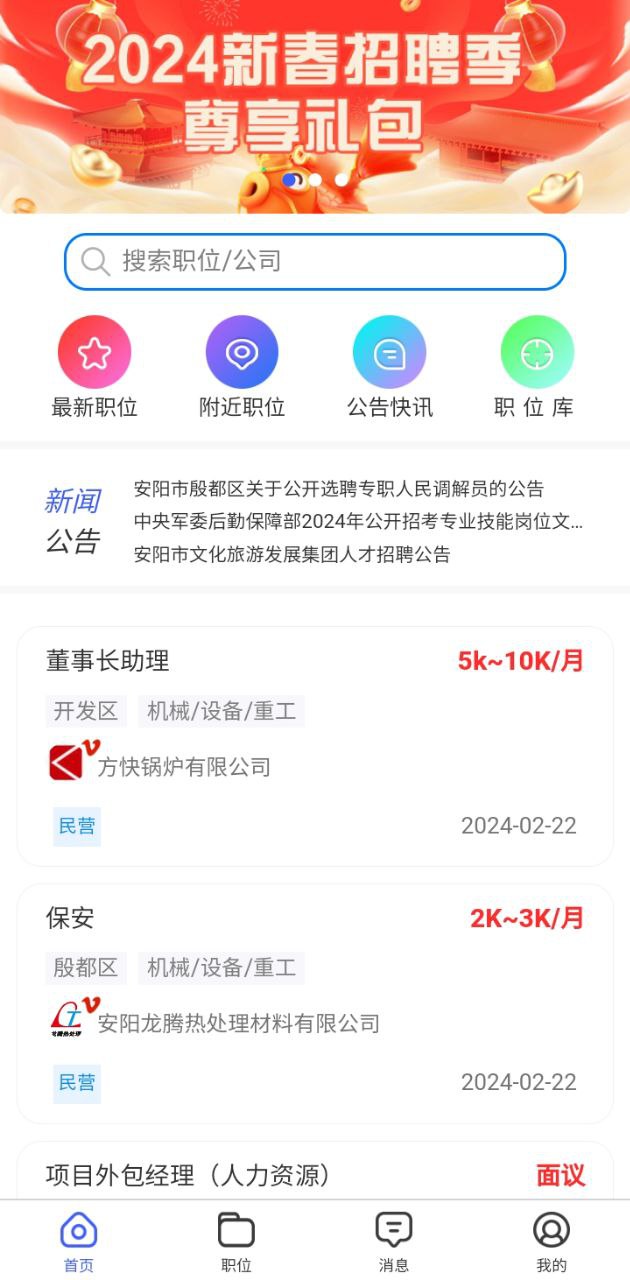The image size is (630, 1280).
Task: Switch to the 我的 tab
Action: click(551, 1242)
